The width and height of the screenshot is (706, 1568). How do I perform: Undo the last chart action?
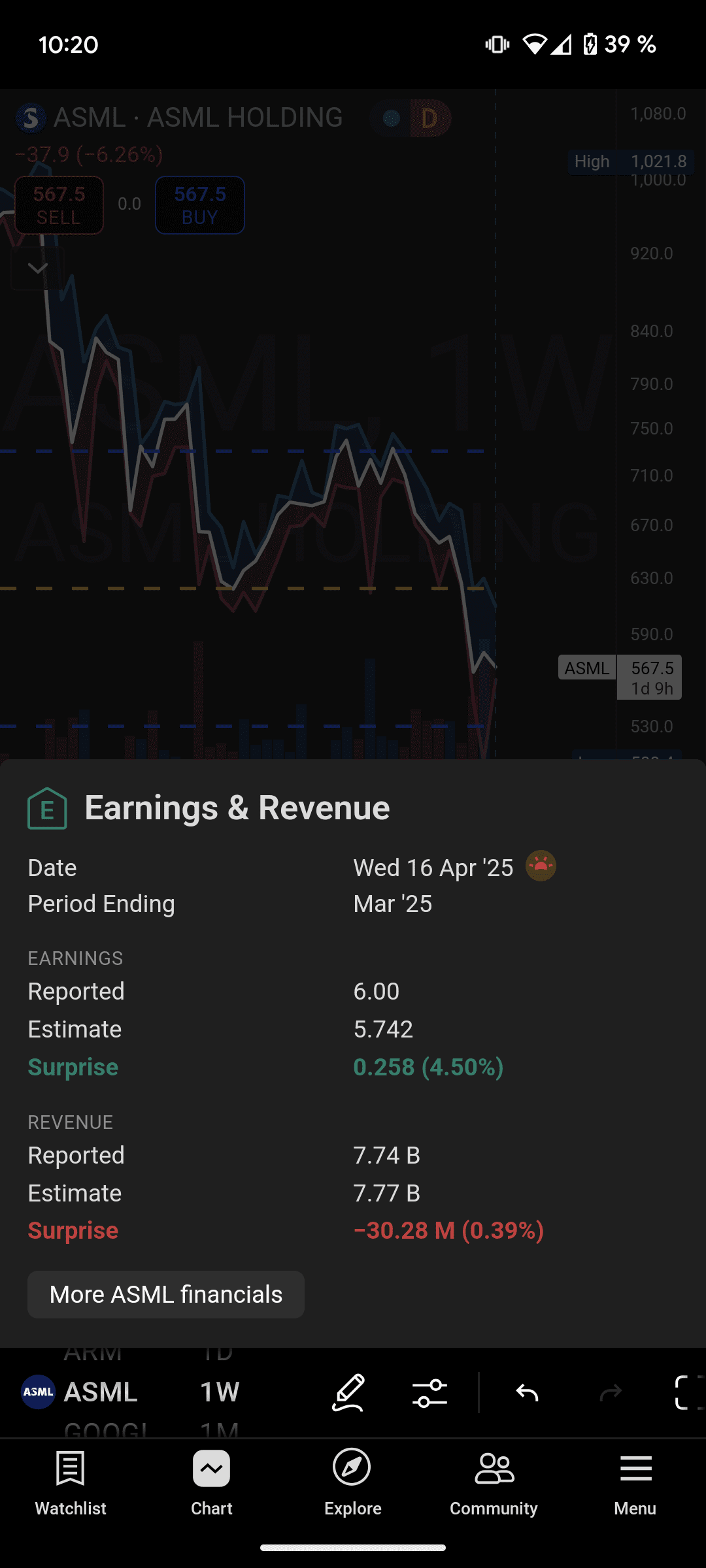527,1392
